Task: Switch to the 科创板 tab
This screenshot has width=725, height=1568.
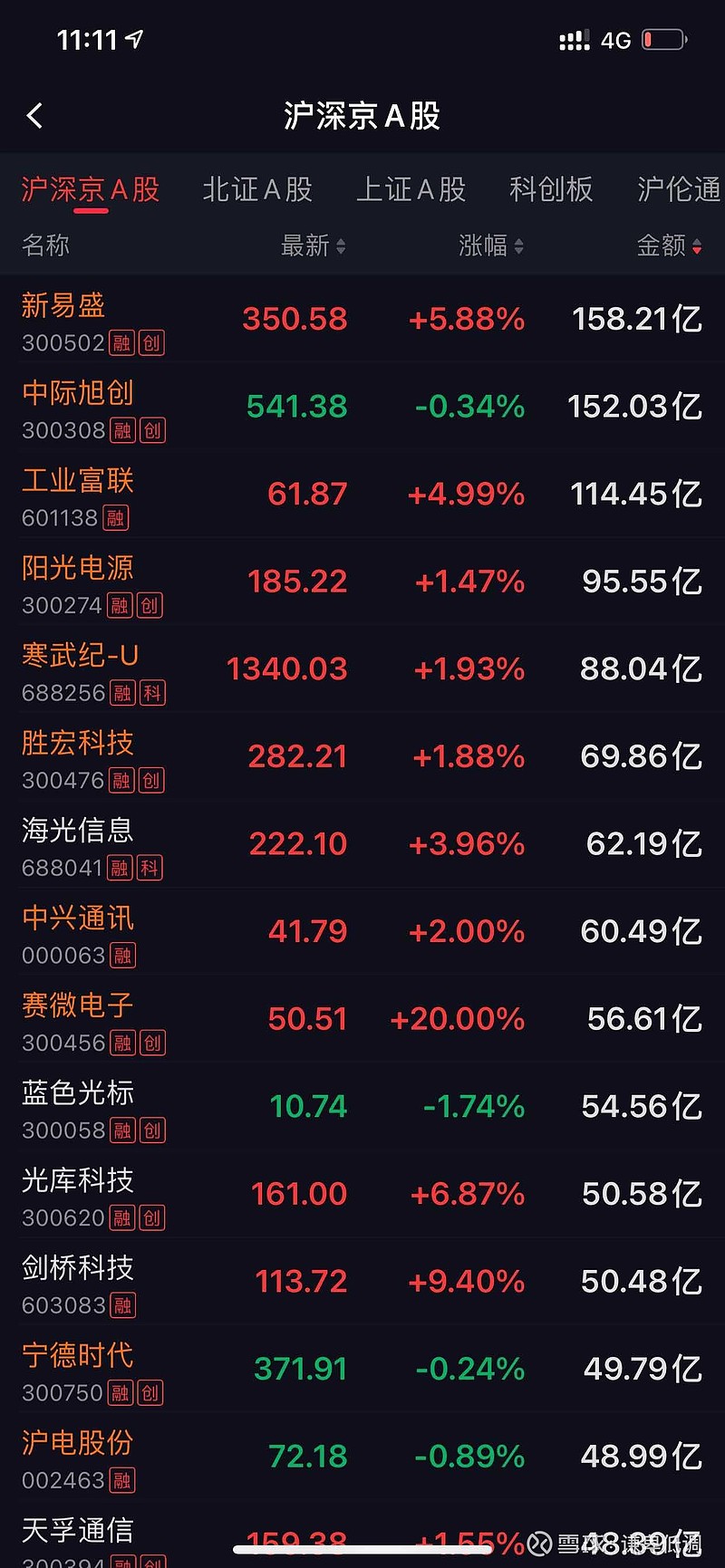Action: (551, 190)
